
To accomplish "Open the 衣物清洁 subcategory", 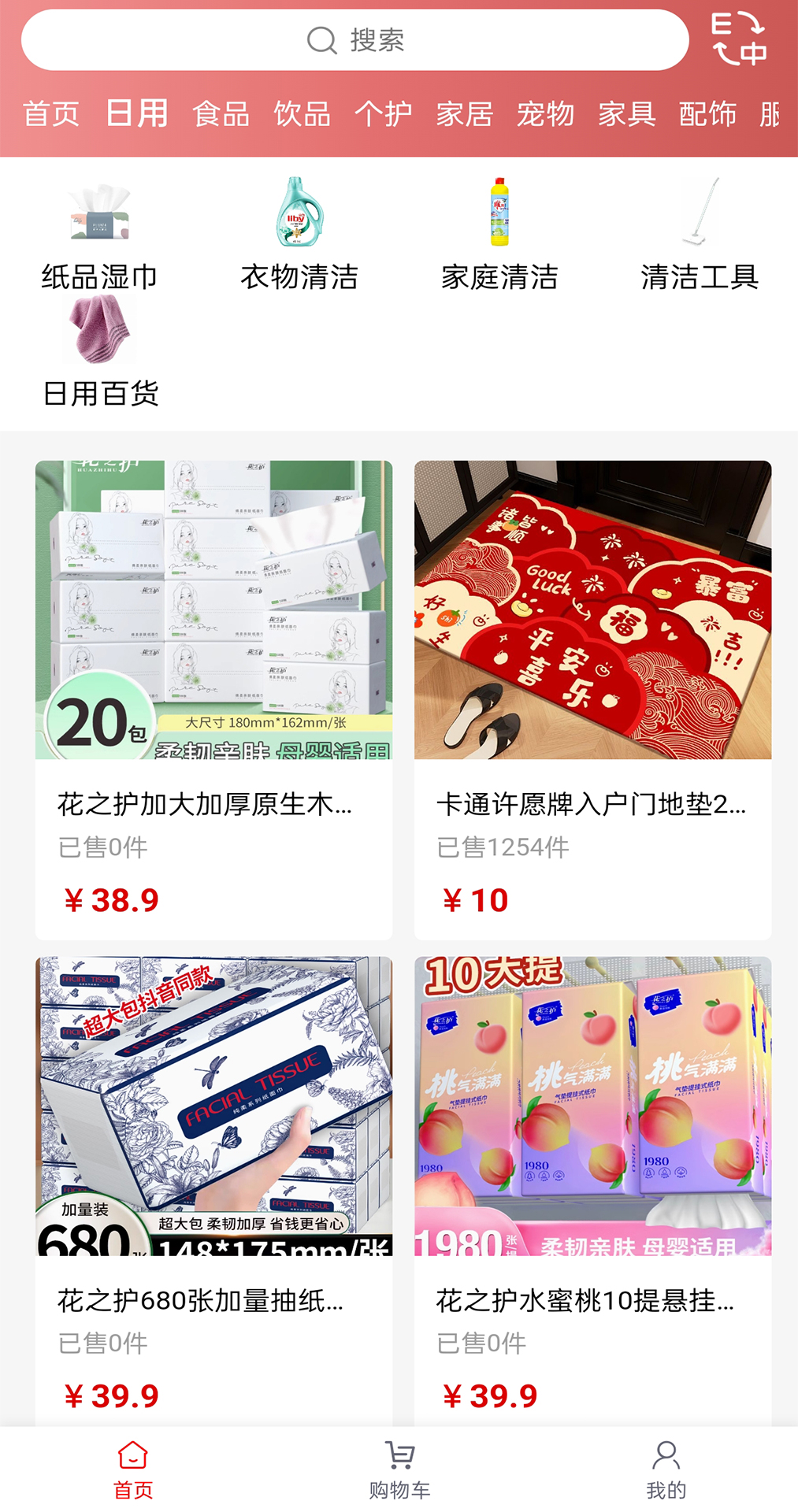I will 299,235.
